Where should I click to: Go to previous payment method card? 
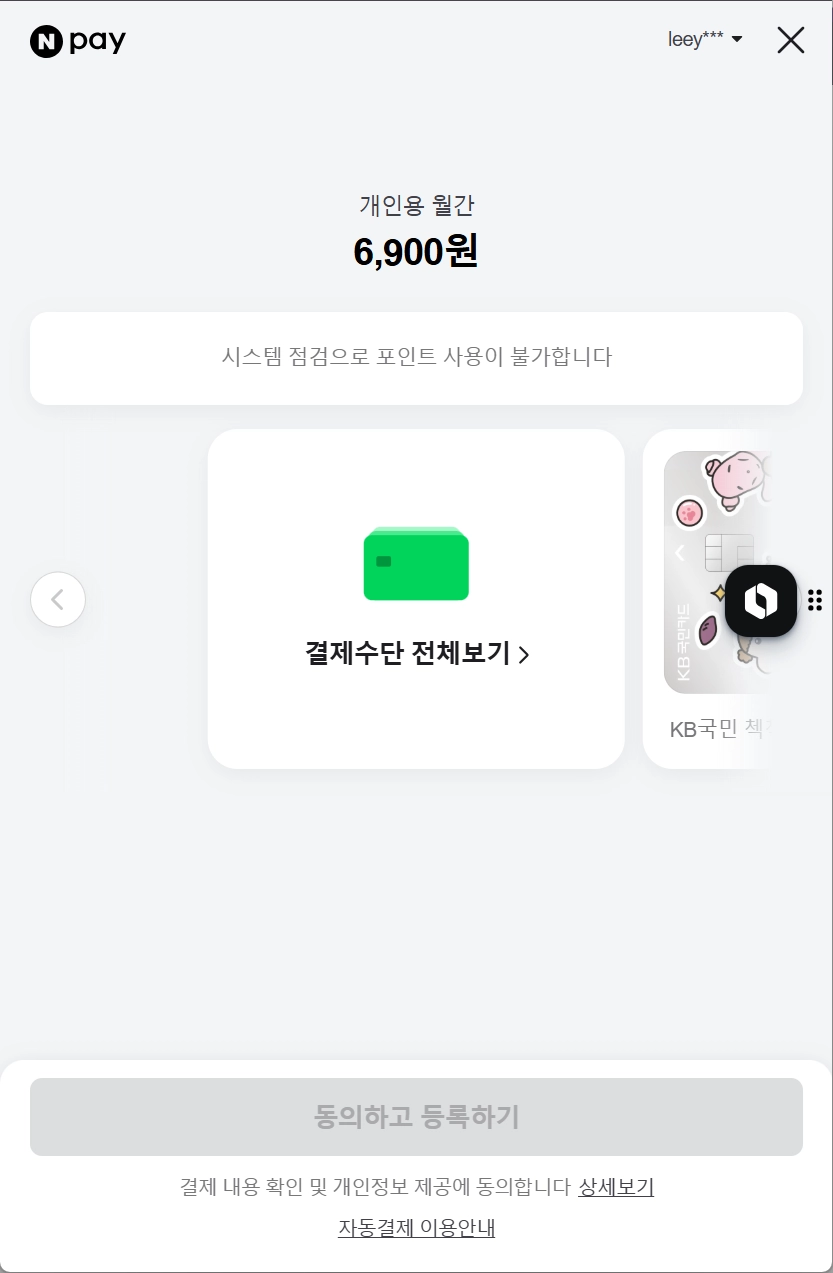[58, 600]
